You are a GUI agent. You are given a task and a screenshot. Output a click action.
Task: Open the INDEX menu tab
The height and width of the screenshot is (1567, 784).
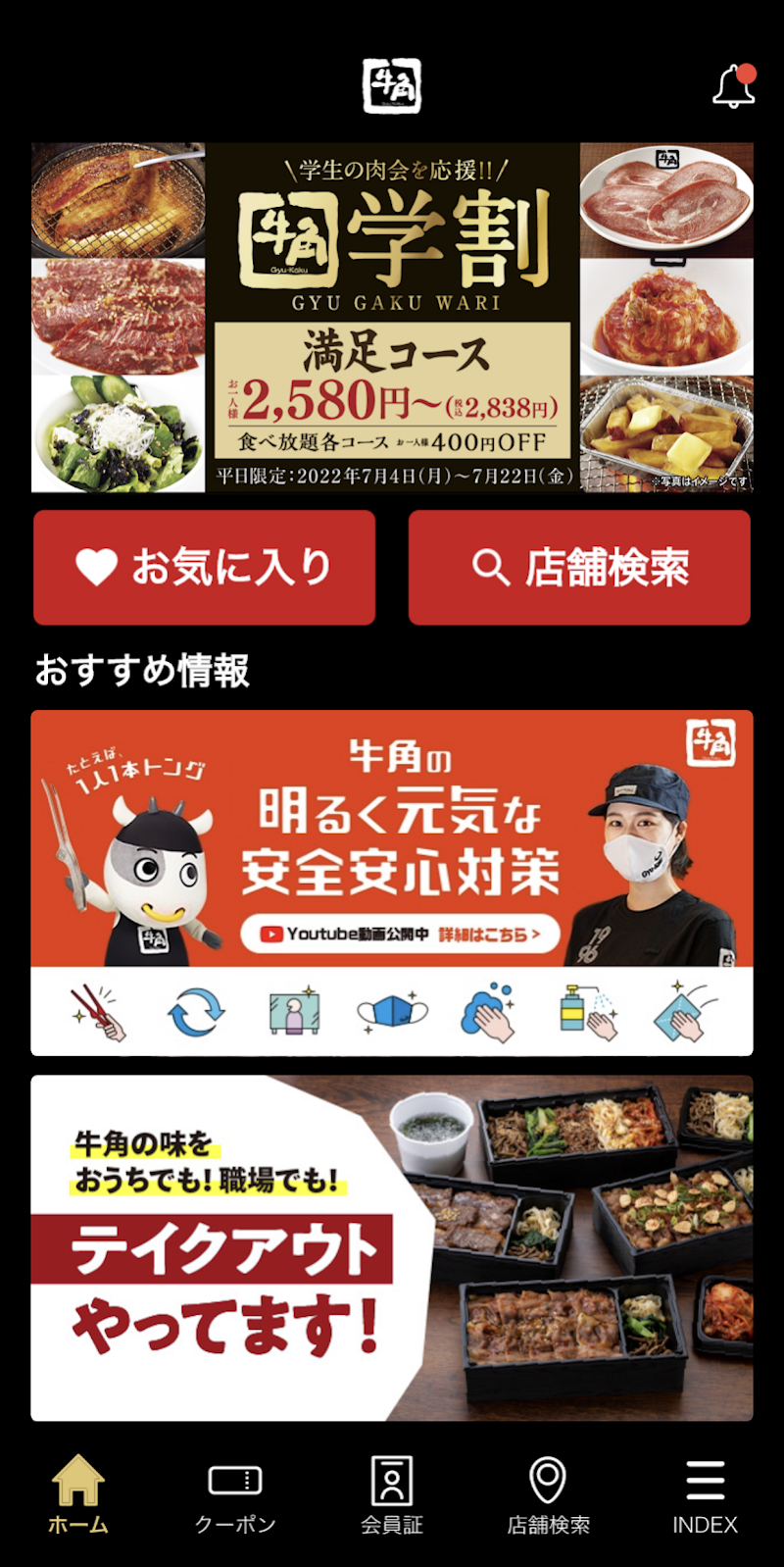point(705,1494)
